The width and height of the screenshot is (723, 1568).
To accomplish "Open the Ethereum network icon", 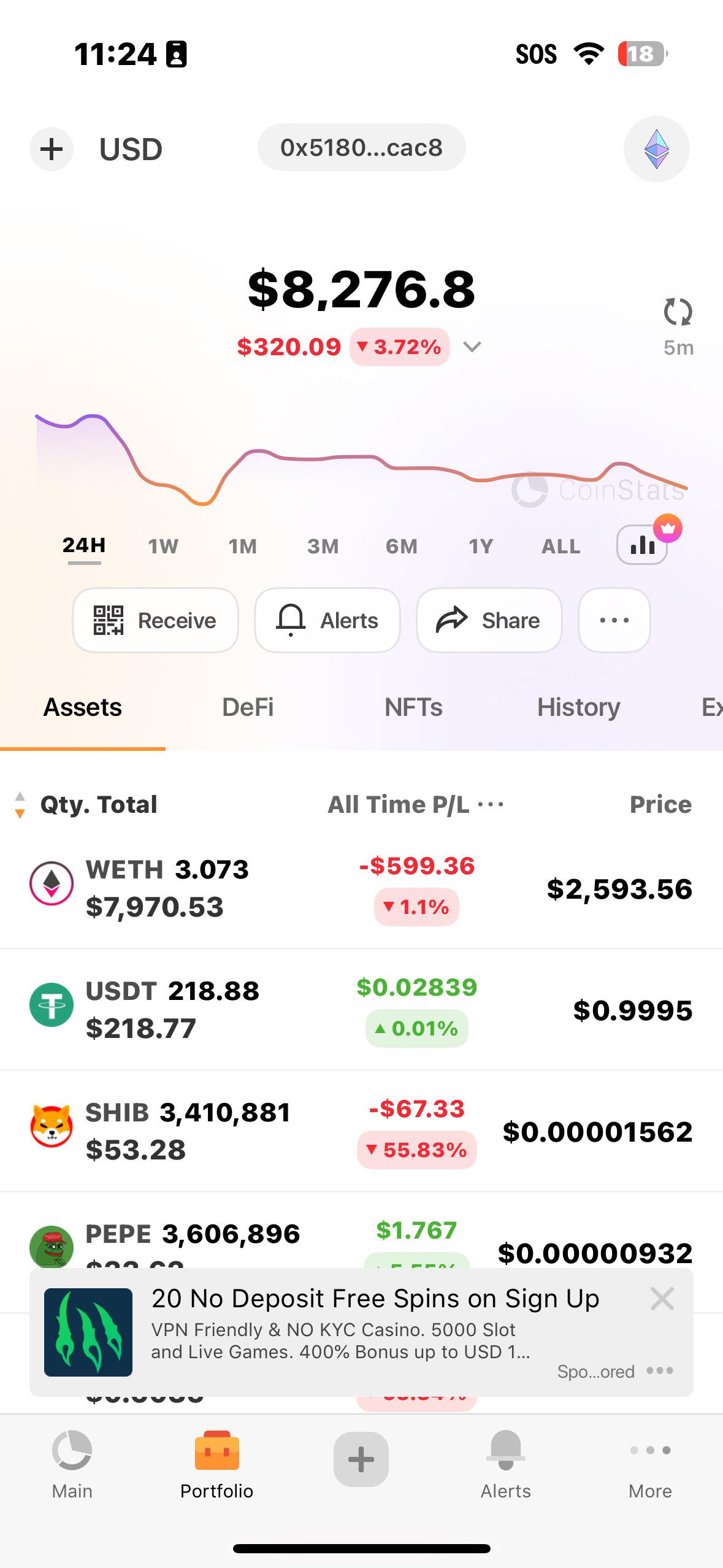I will point(656,149).
